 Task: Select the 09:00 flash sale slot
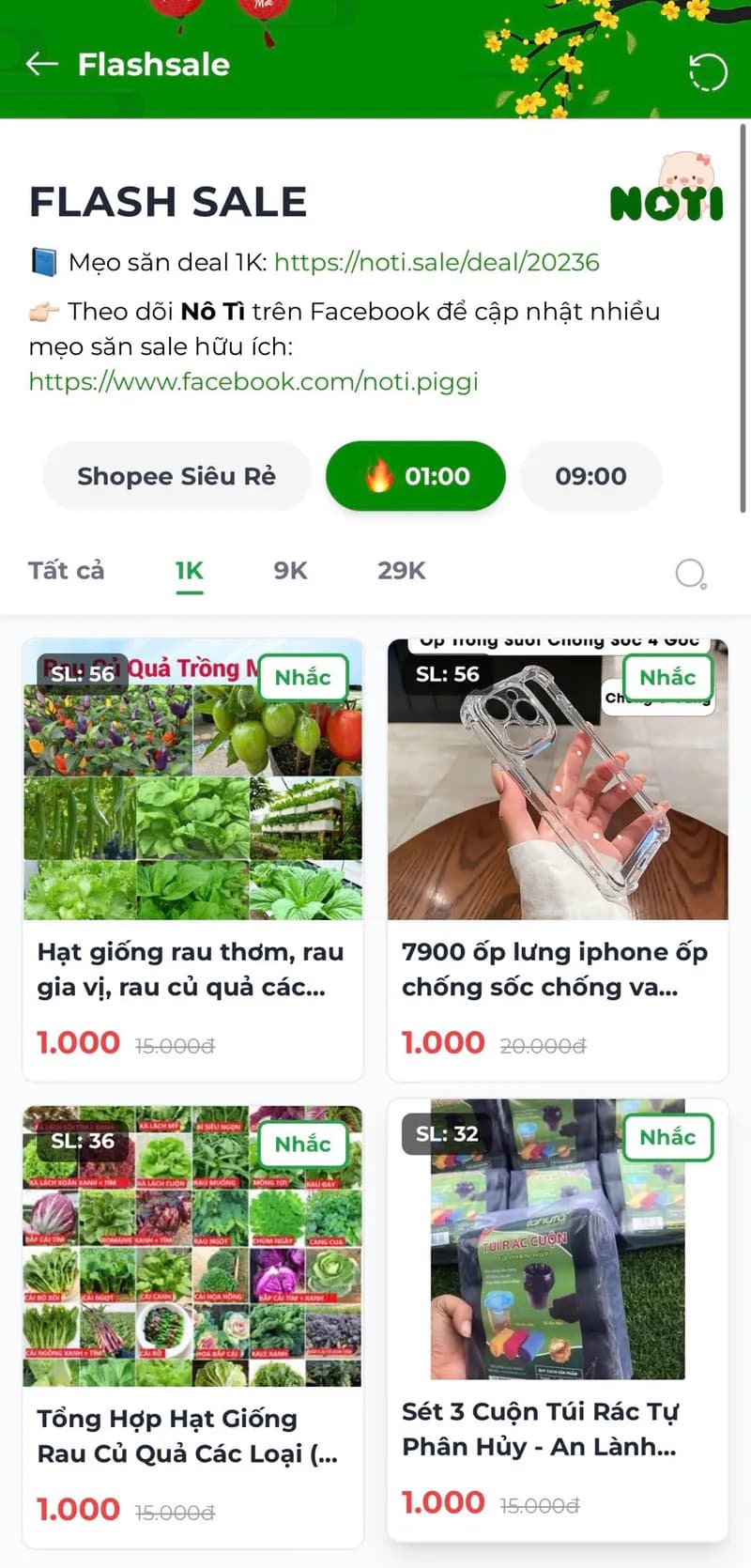(590, 476)
